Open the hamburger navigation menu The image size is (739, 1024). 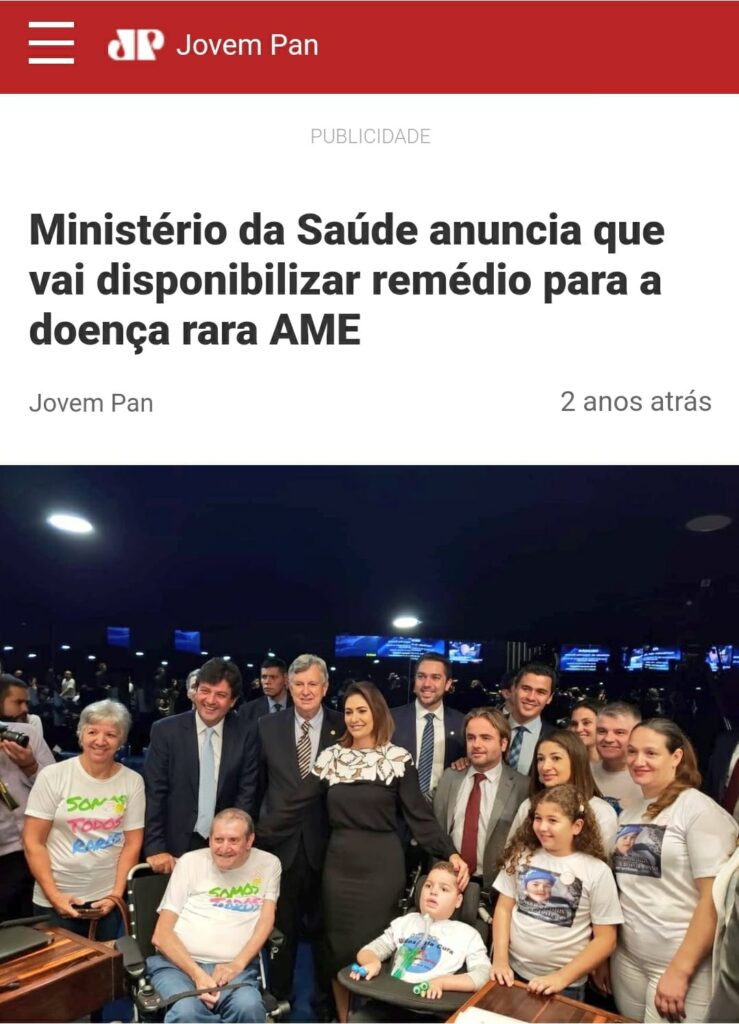click(51, 44)
